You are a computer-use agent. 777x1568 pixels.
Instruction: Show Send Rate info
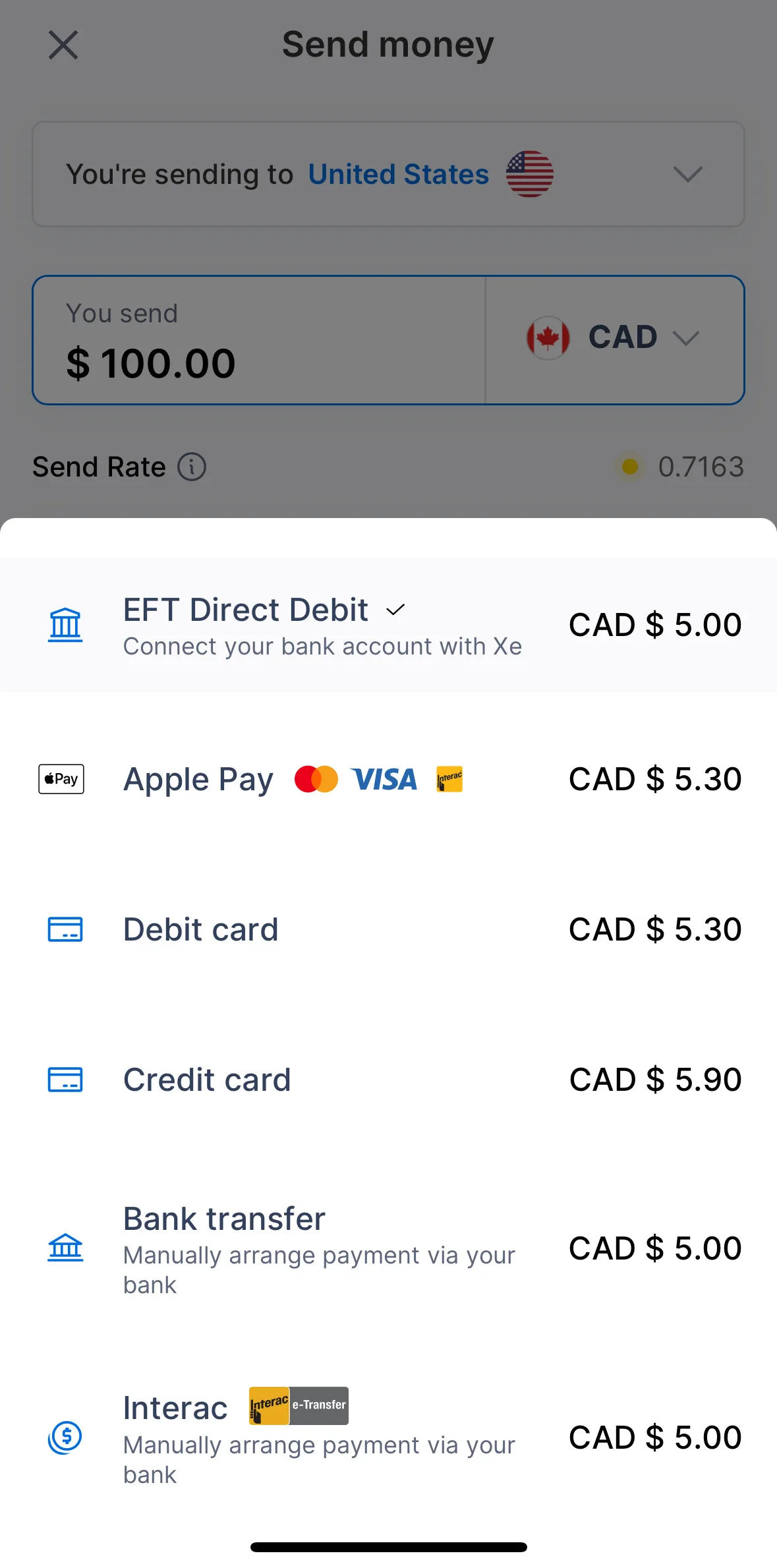coord(192,467)
